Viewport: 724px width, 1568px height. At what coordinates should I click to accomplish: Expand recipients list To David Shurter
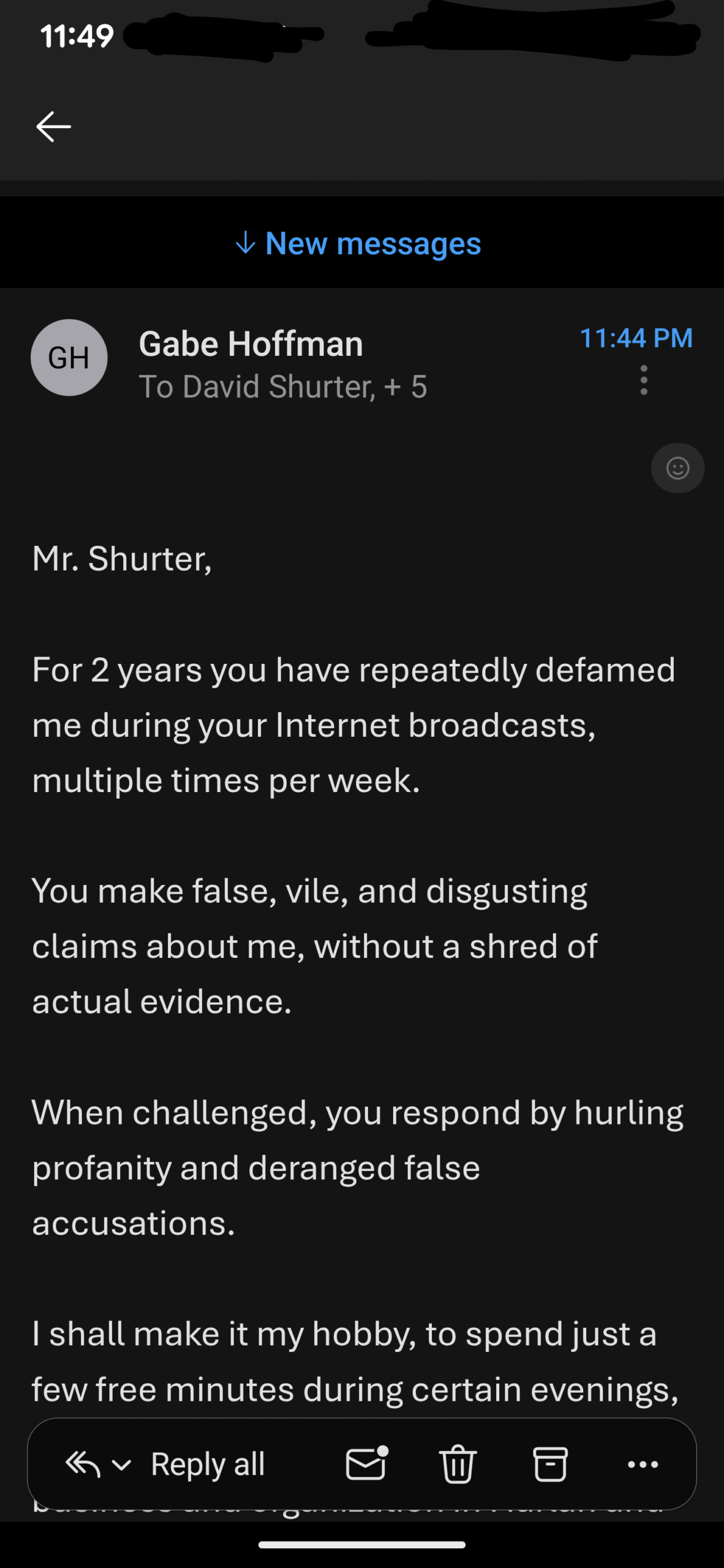(x=282, y=387)
